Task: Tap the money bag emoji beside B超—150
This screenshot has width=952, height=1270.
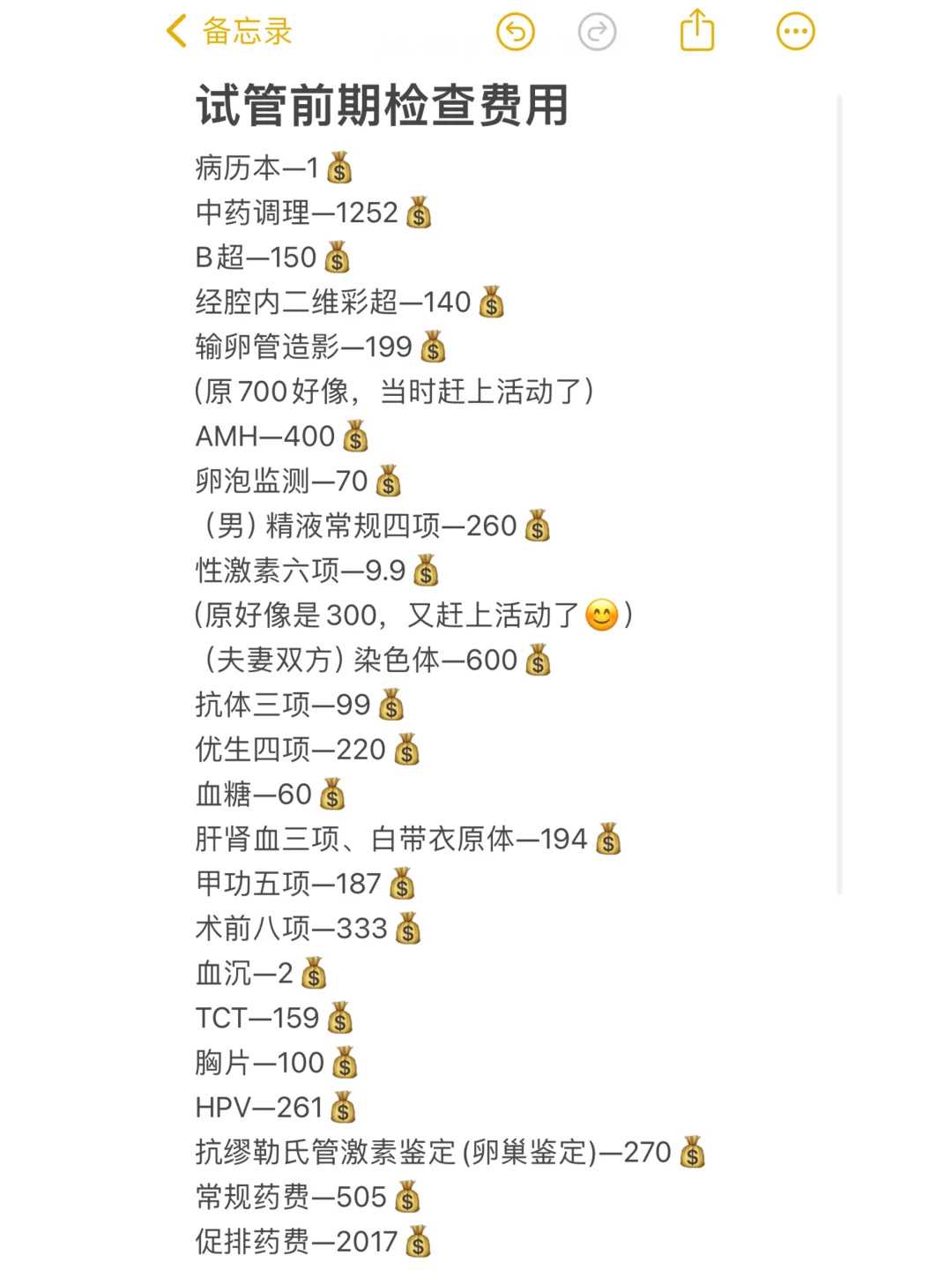Action: 337,258
